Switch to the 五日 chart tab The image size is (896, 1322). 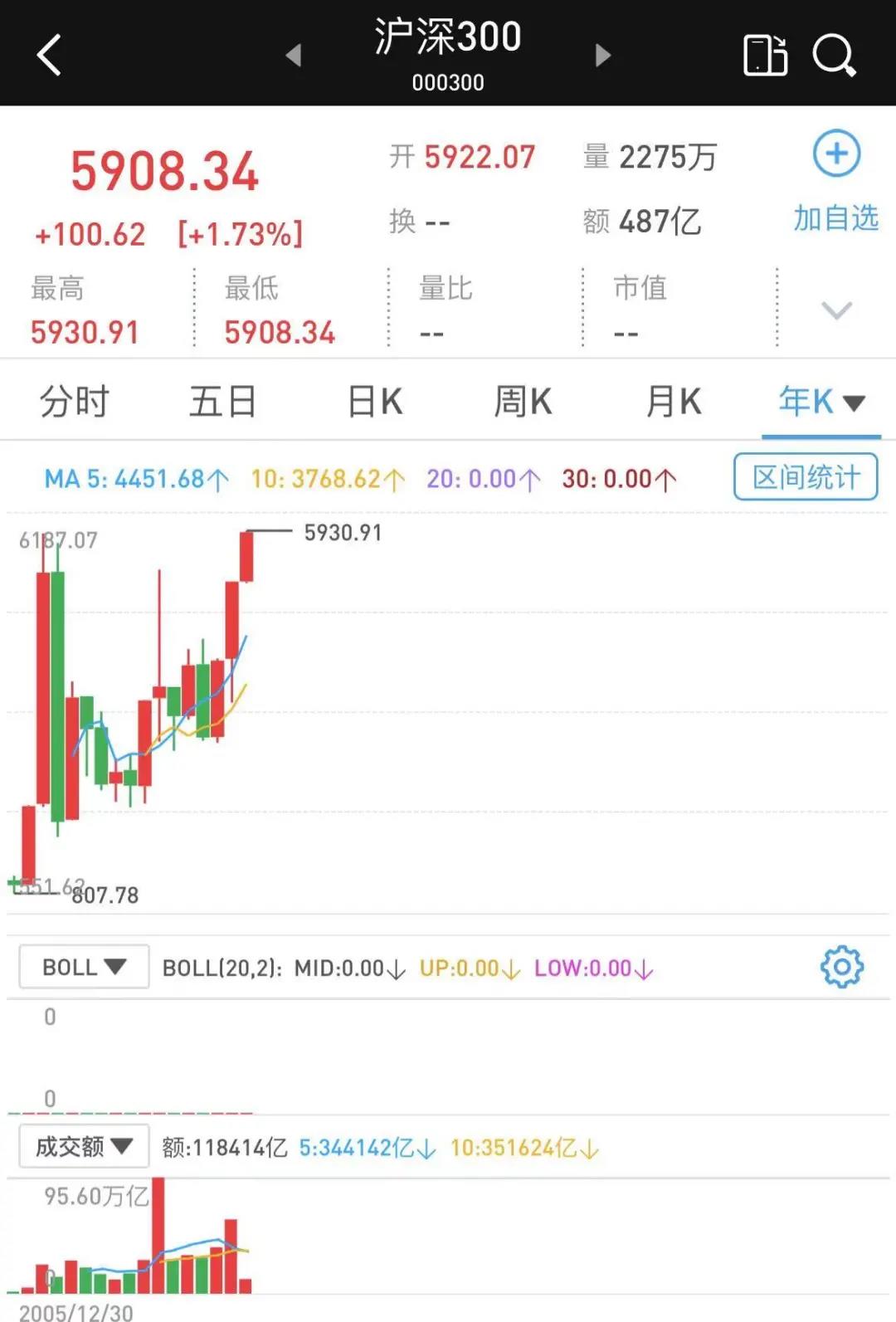click(222, 402)
